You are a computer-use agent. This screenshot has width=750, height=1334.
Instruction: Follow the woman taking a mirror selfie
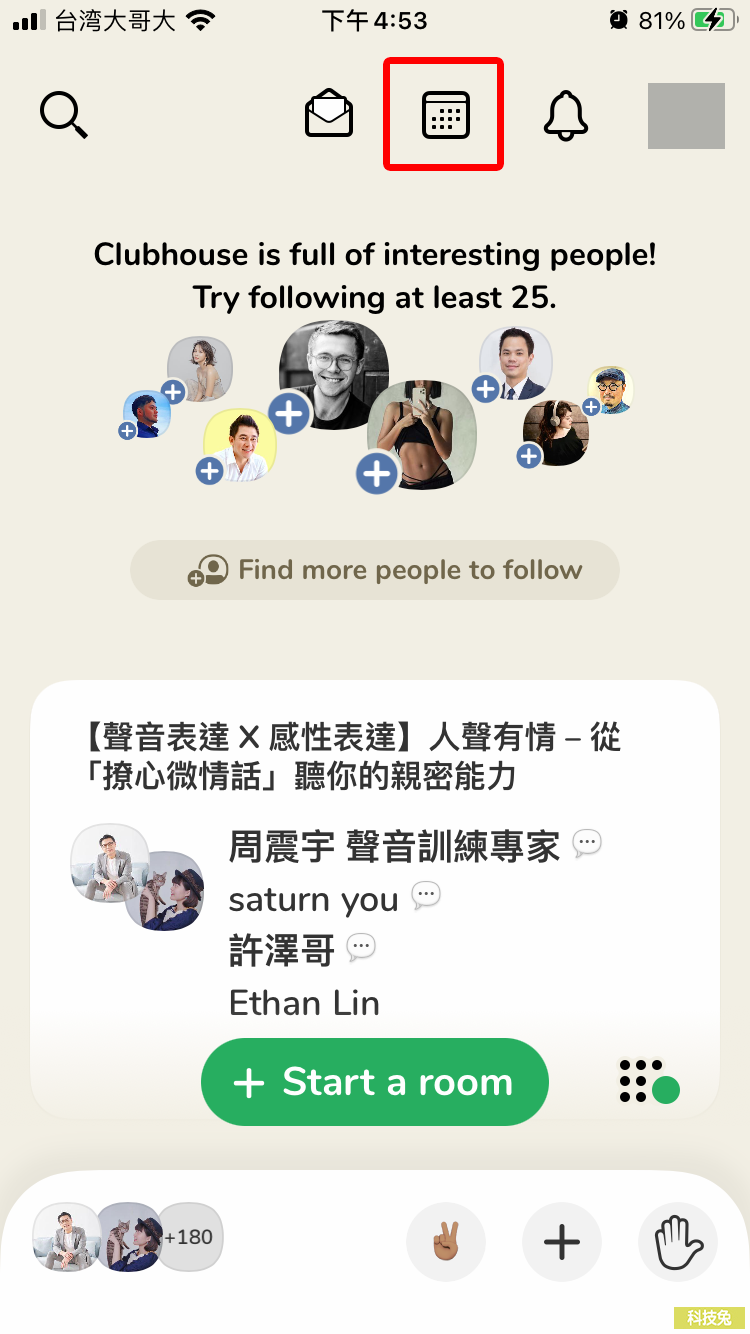(377, 472)
